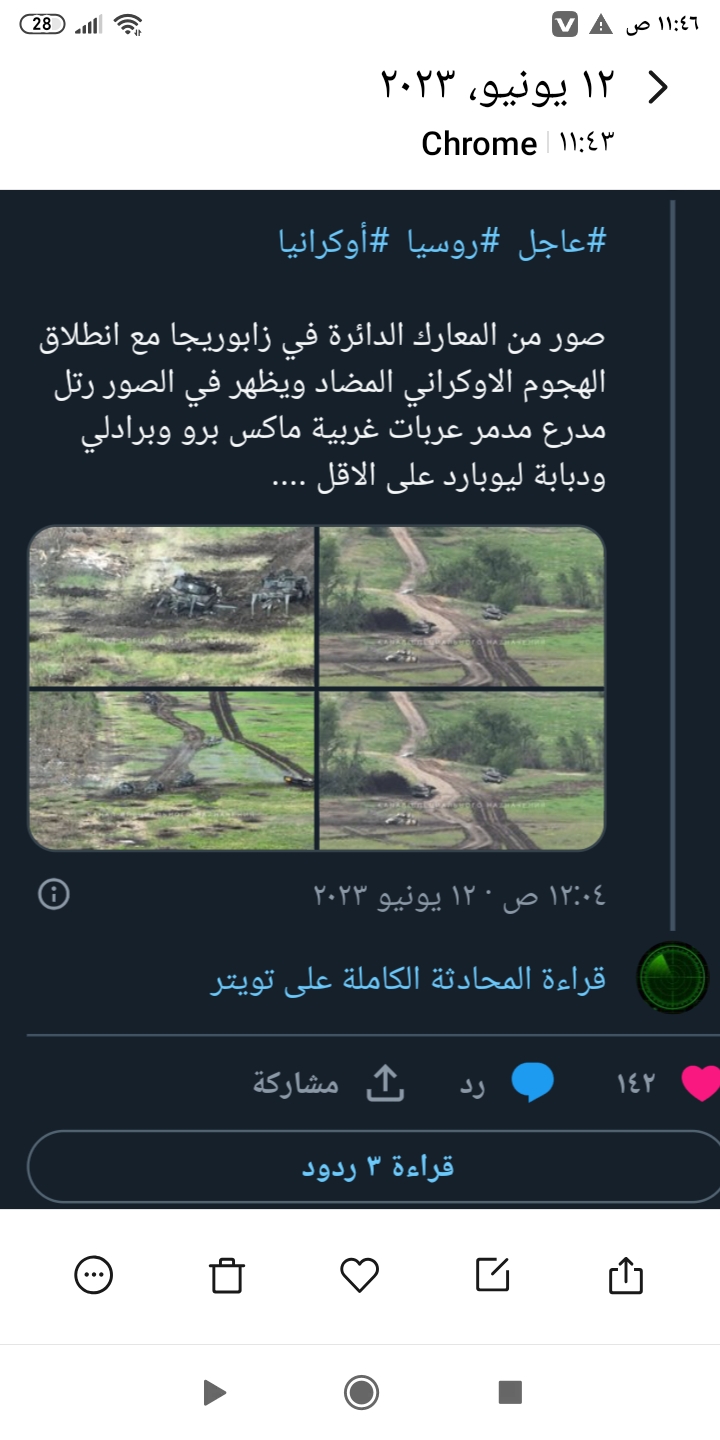The height and width of the screenshot is (1440, 720).
Task: Add this screenshot to favorites
Action: (x=360, y=1275)
